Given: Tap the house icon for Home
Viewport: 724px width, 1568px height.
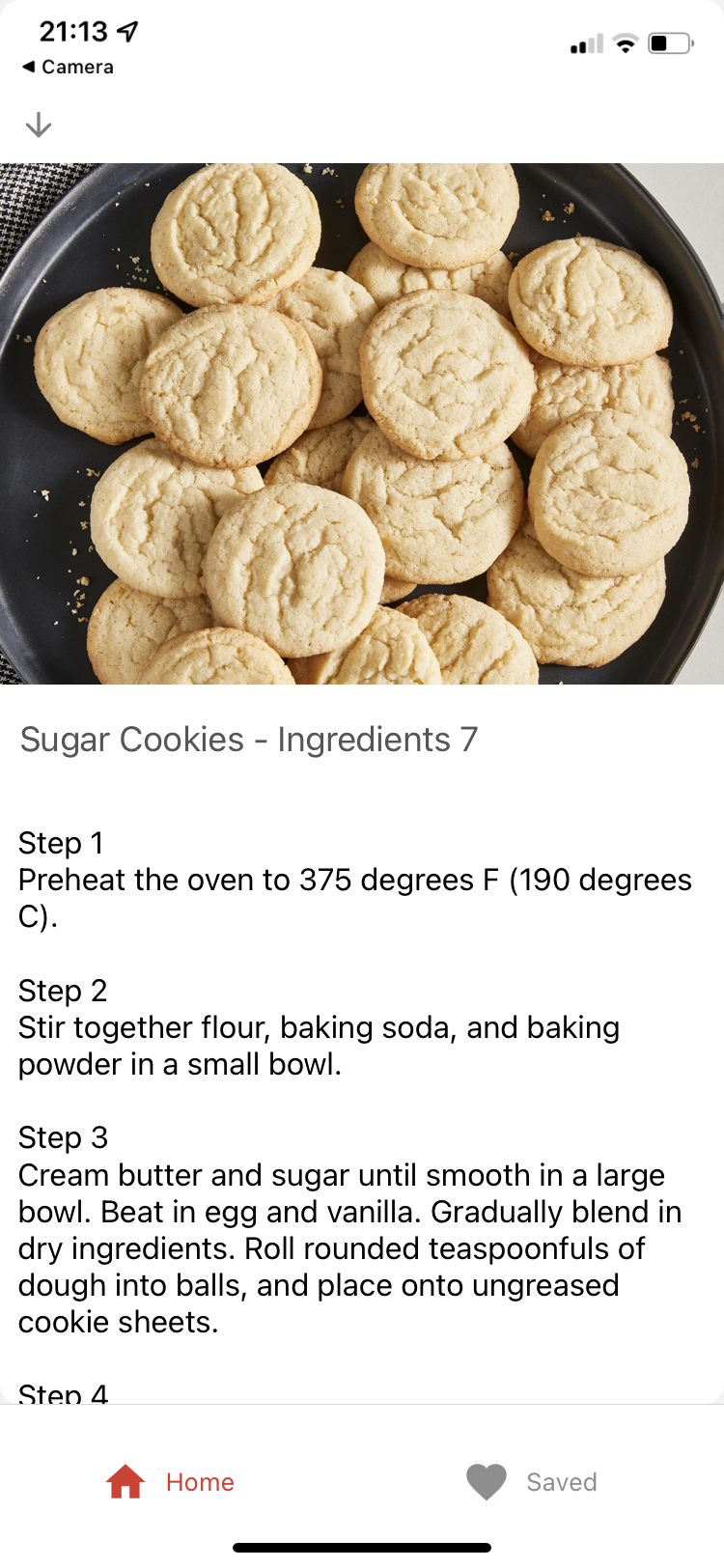Looking at the screenshot, I should pos(126,1480).
